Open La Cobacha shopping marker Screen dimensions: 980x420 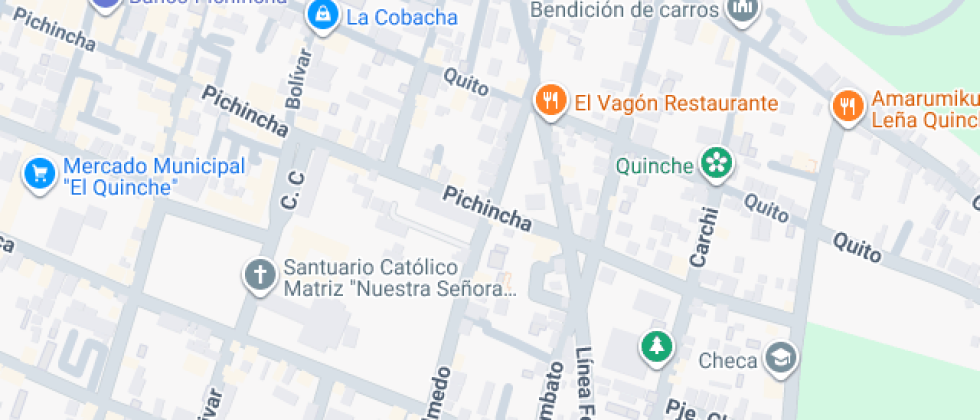pos(322,16)
